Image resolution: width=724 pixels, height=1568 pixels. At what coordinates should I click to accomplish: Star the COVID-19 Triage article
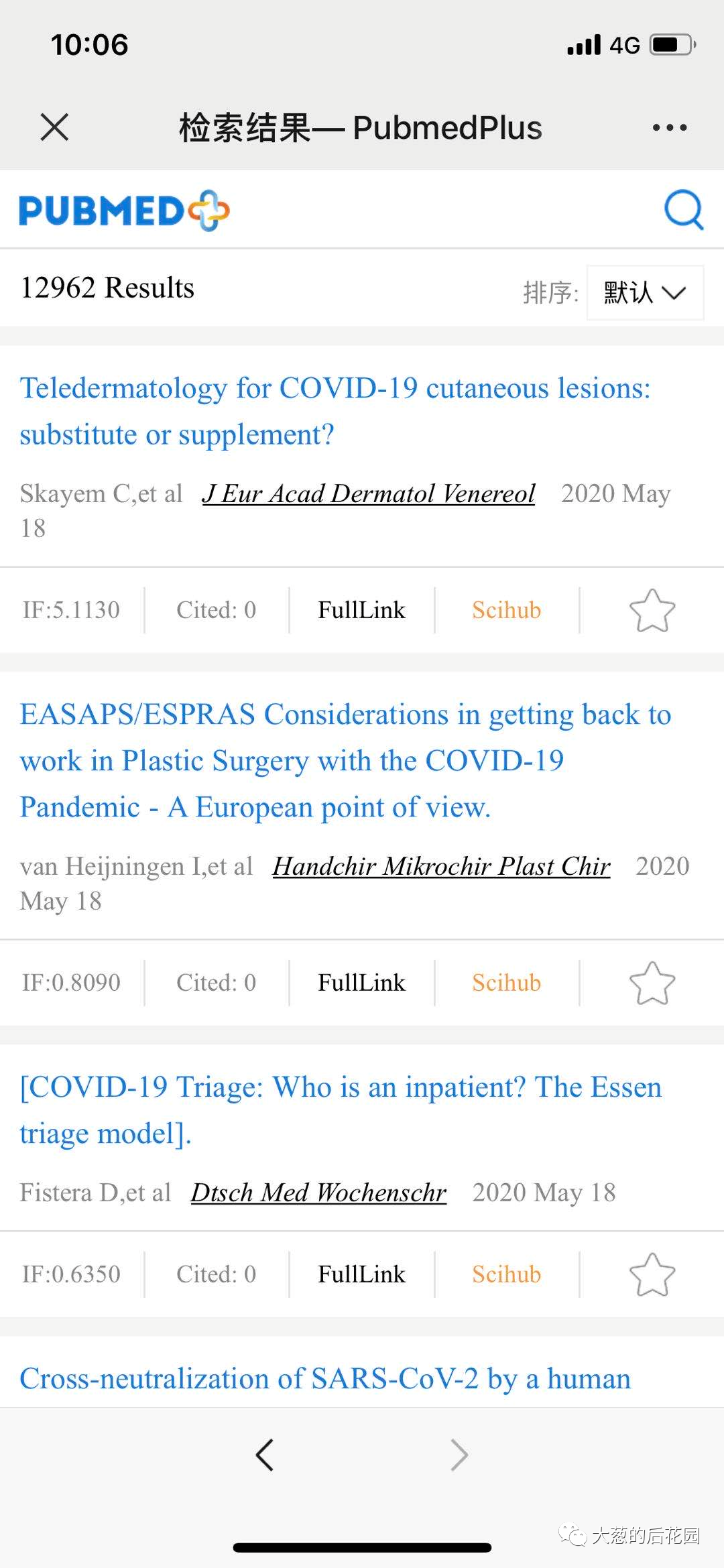click(x=652, y=1274)
